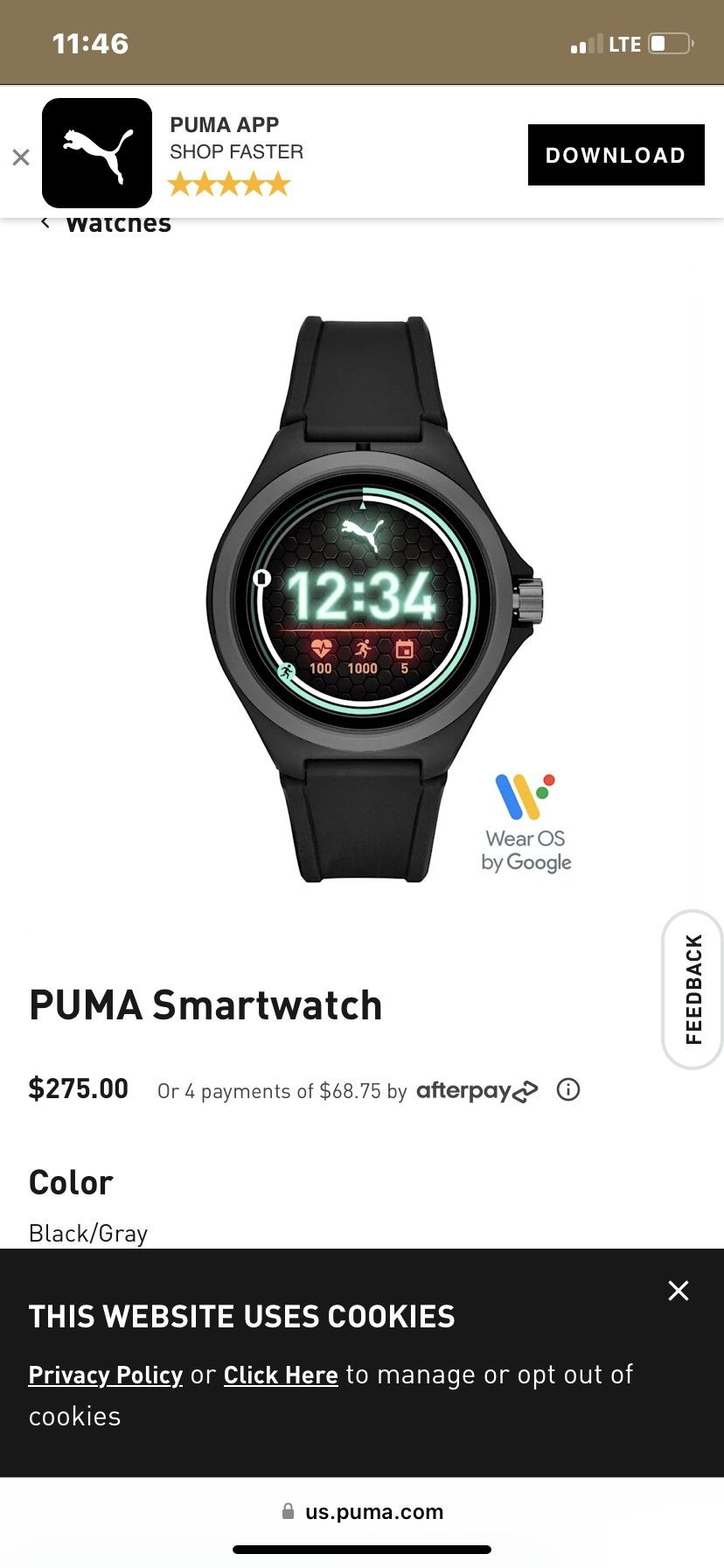Open the PUMA Smartwatch product image

point(376,599)
